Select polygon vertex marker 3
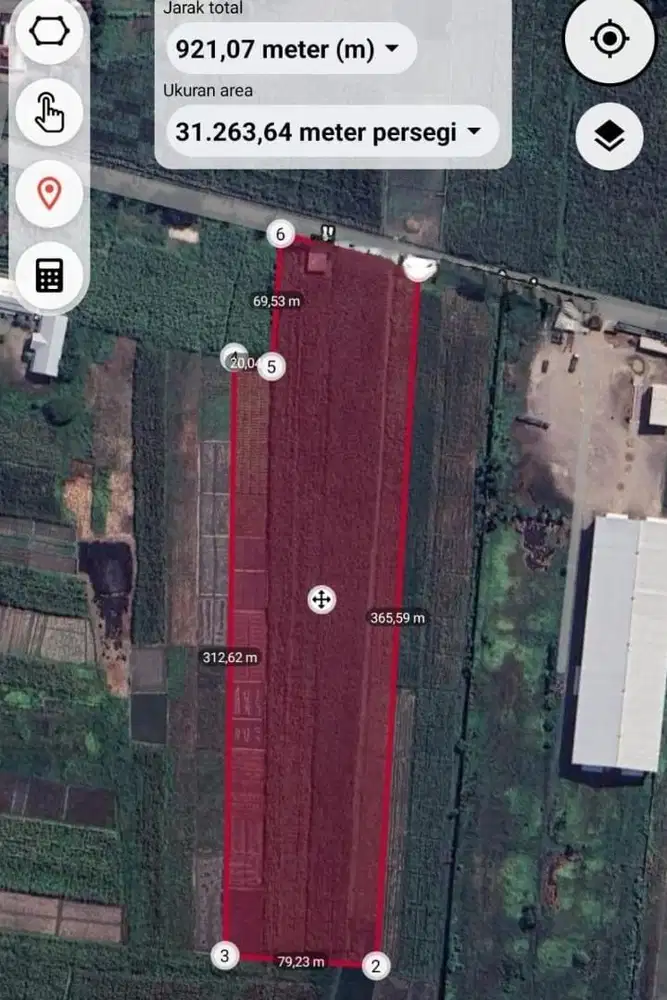 225,955
